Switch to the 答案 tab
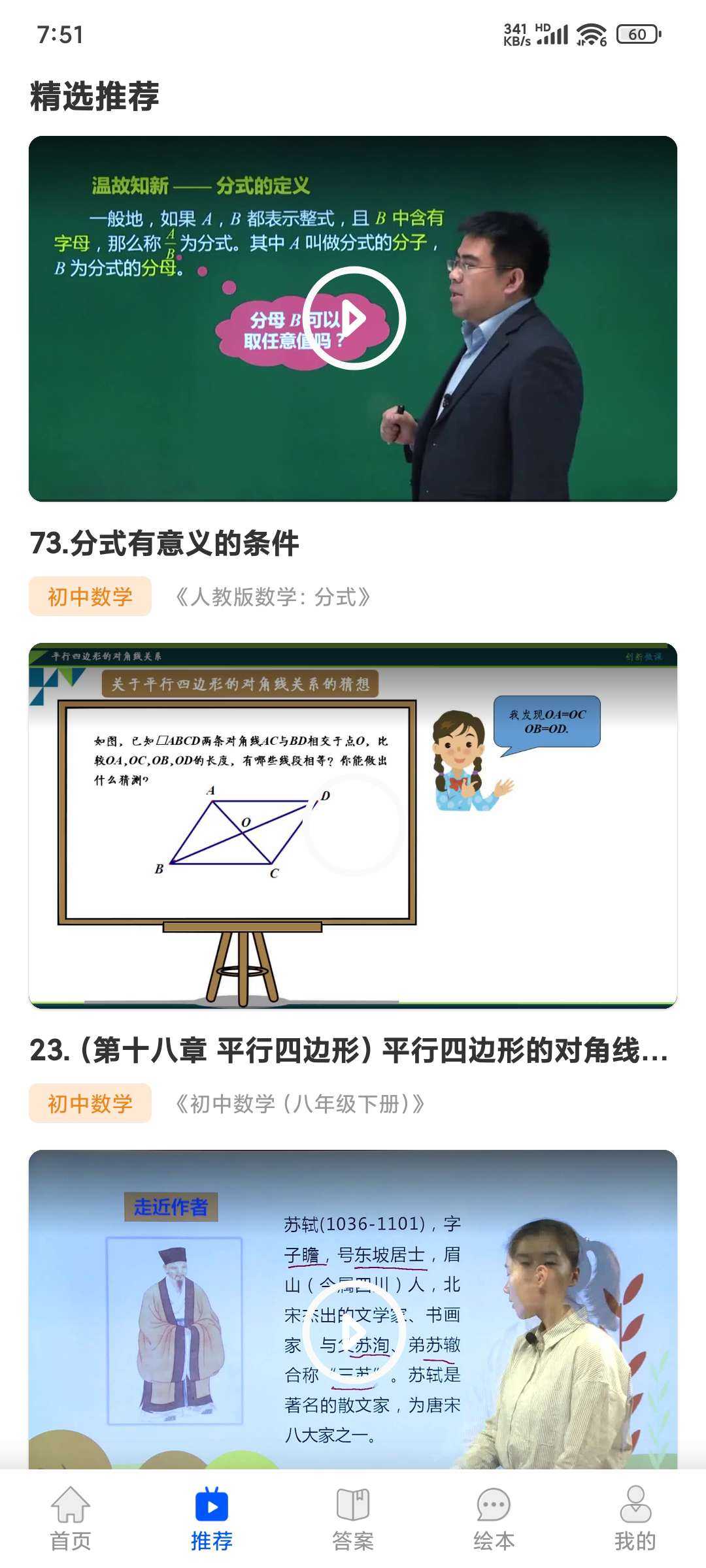The image size is (706, 1568). (x=353, y=1518)
